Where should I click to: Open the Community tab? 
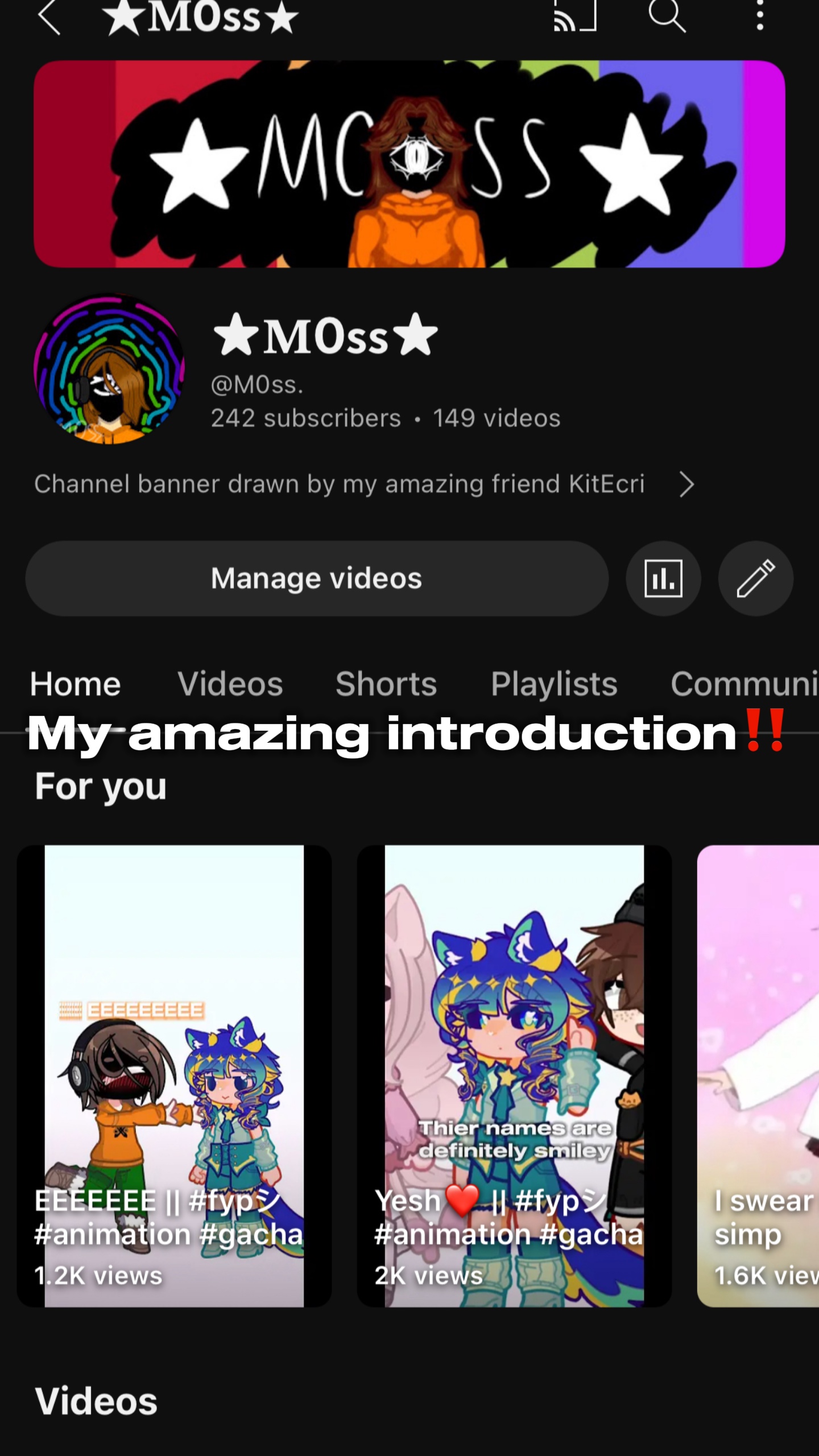coord(745,684)
